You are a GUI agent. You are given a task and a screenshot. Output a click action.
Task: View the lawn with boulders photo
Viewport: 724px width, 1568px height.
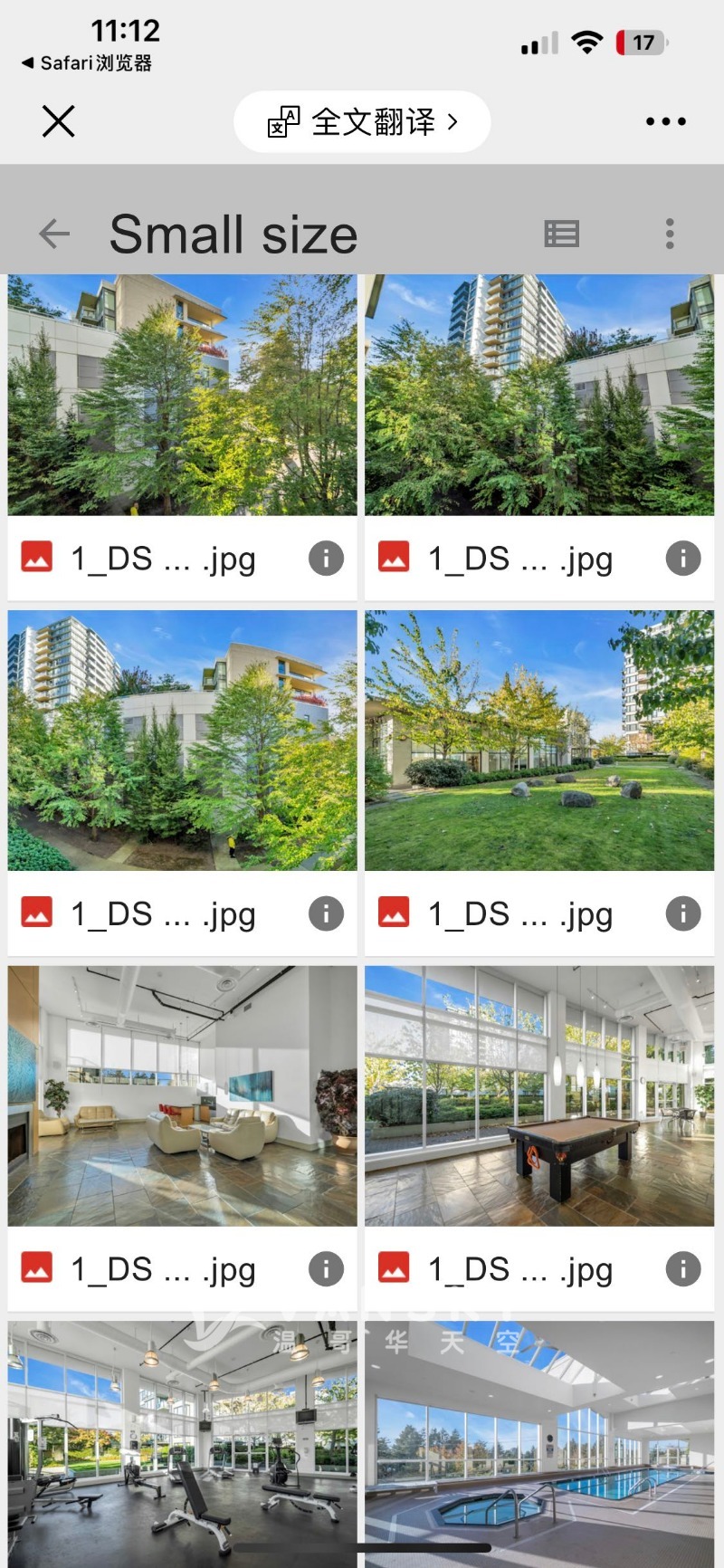(x=539, y=741)
